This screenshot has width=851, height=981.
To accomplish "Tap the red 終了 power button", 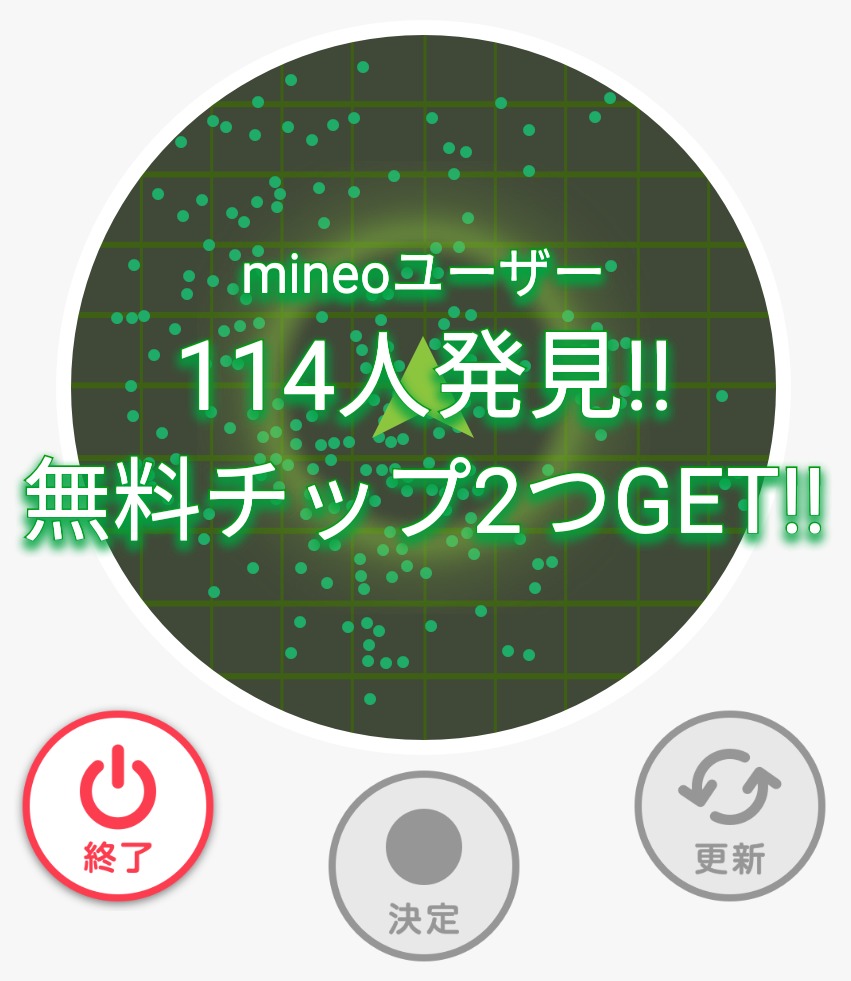I will [118, 806].
